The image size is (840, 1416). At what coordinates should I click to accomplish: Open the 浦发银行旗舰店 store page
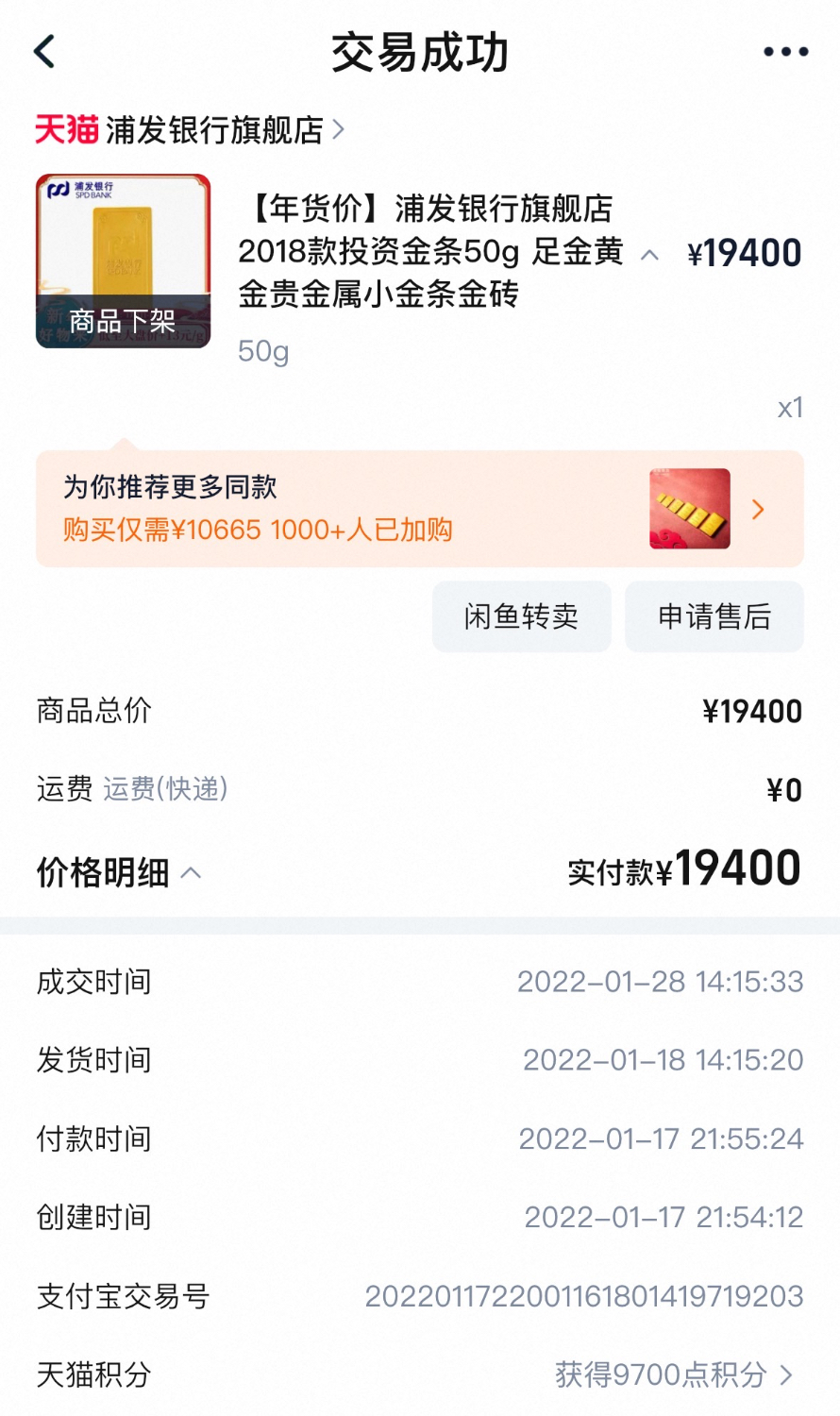click(x=190, y=130)
